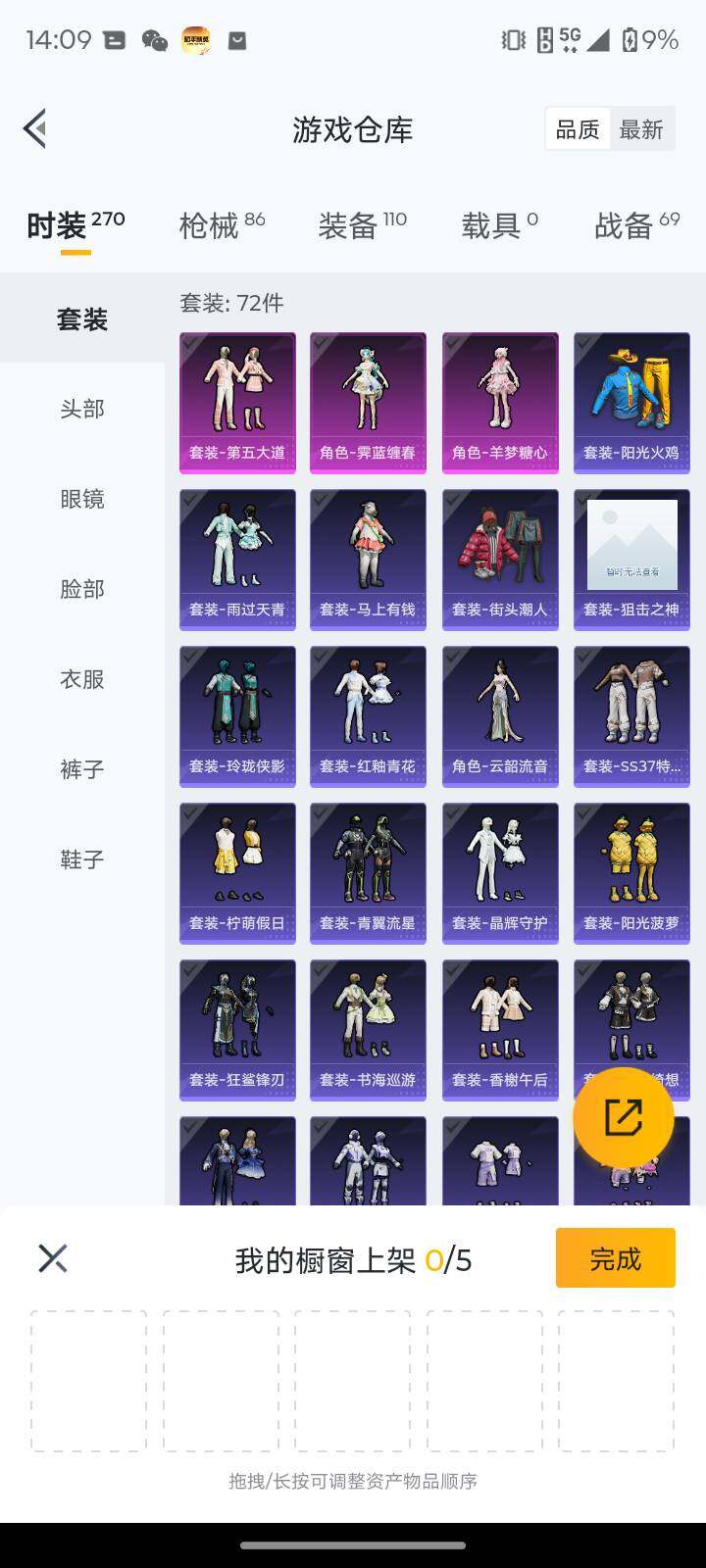Tap the orange share floating button
The image size is (706, 1568).
(623, 1117)
